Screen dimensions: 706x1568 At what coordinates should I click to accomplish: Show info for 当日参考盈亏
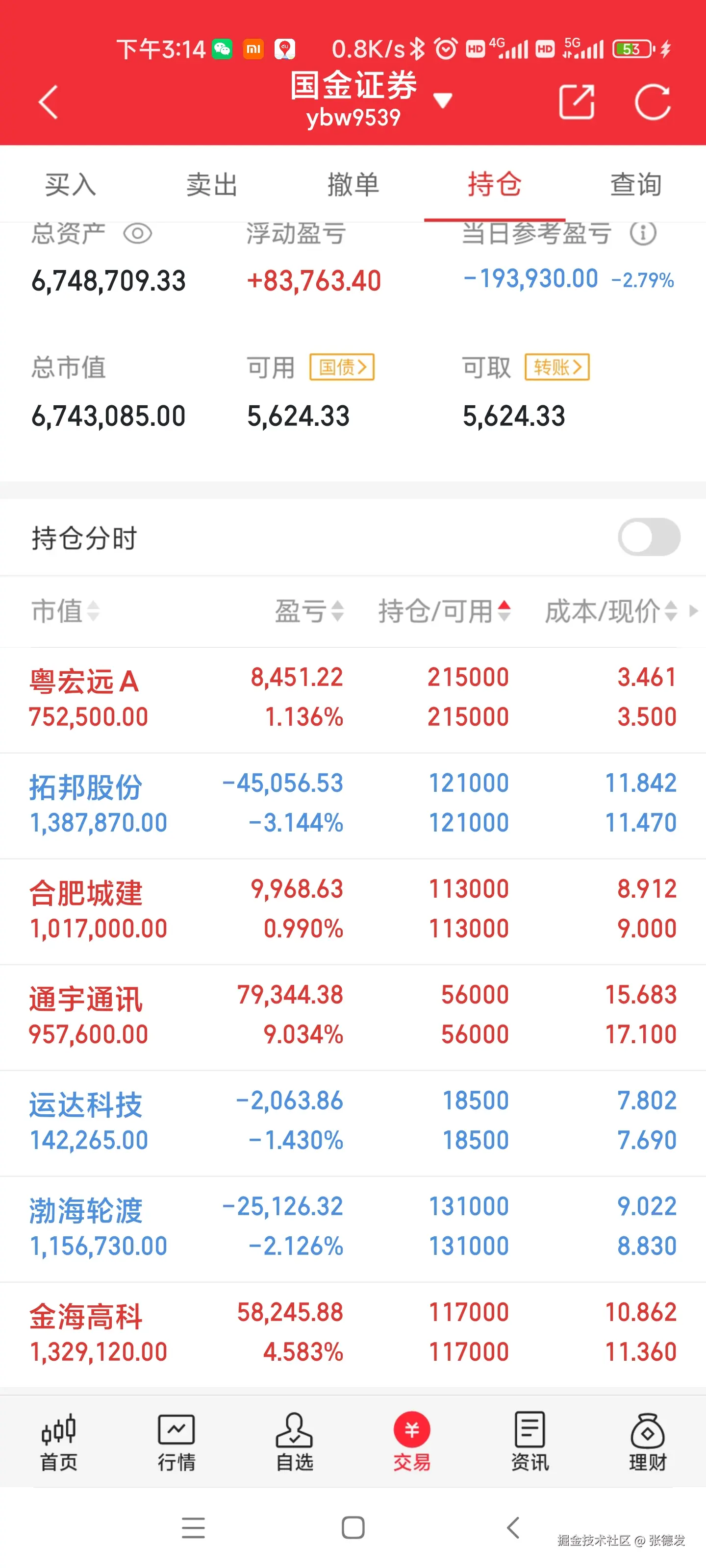643,233
